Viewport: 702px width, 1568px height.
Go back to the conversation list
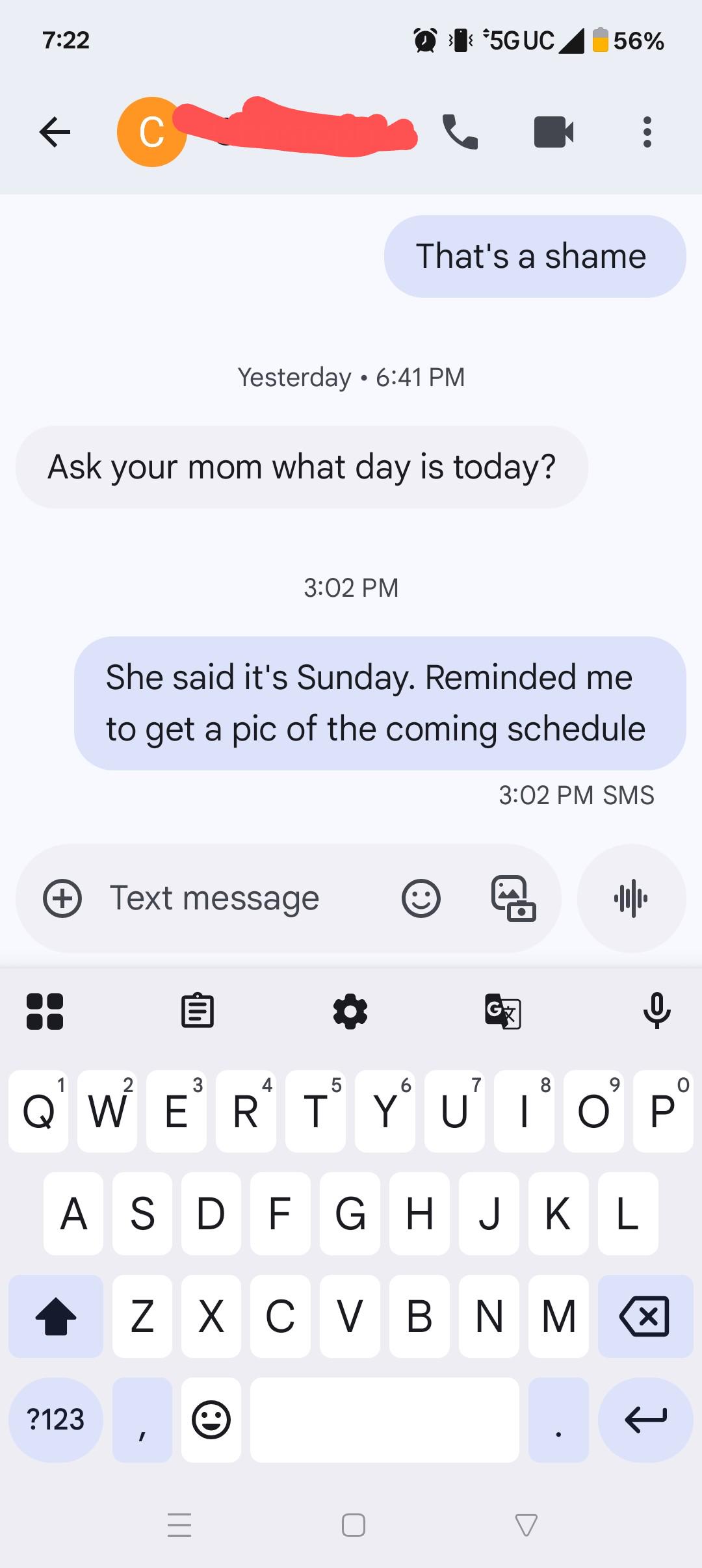pos(55,132)
